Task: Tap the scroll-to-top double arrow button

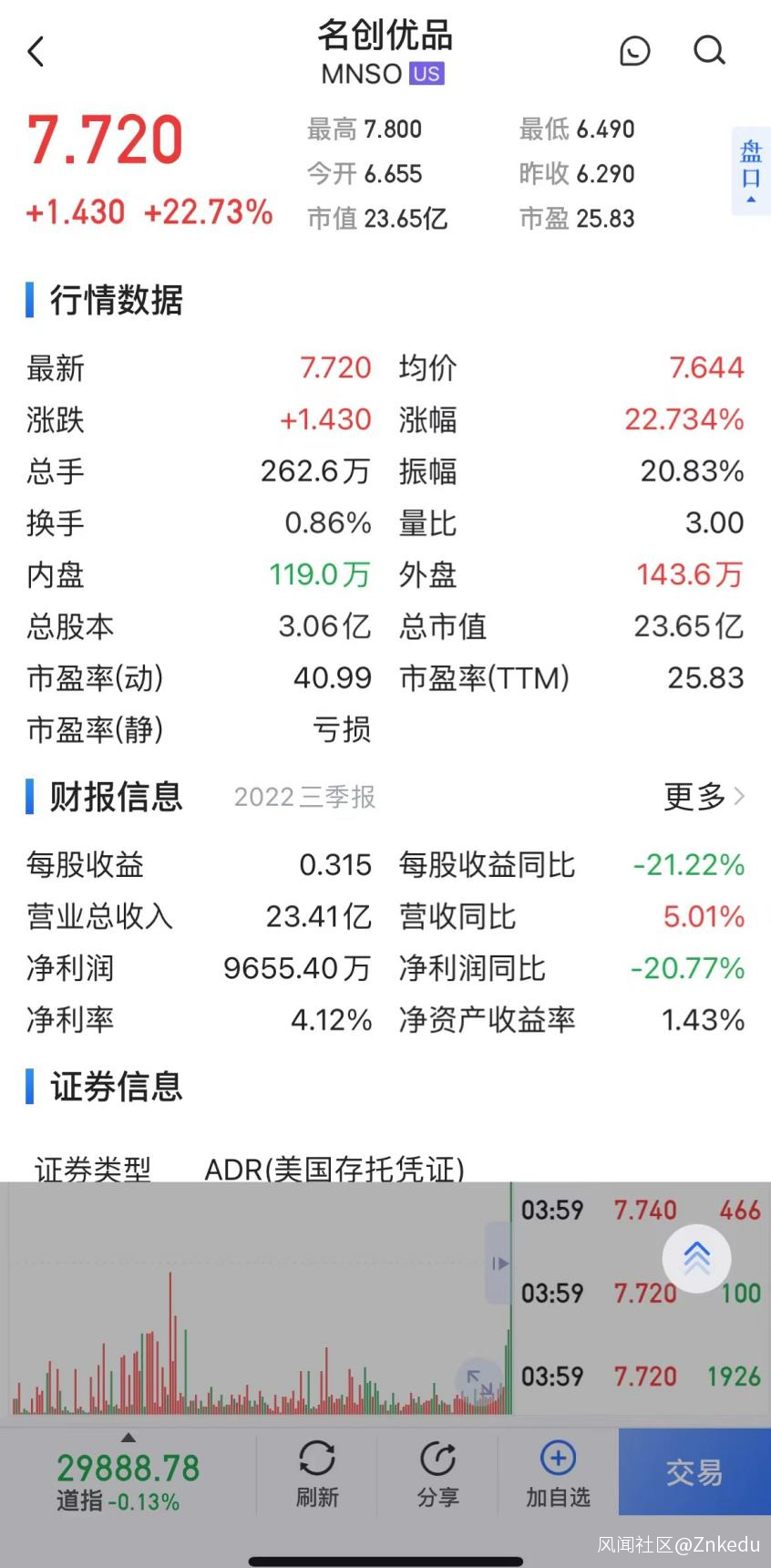Action: 696,1258
